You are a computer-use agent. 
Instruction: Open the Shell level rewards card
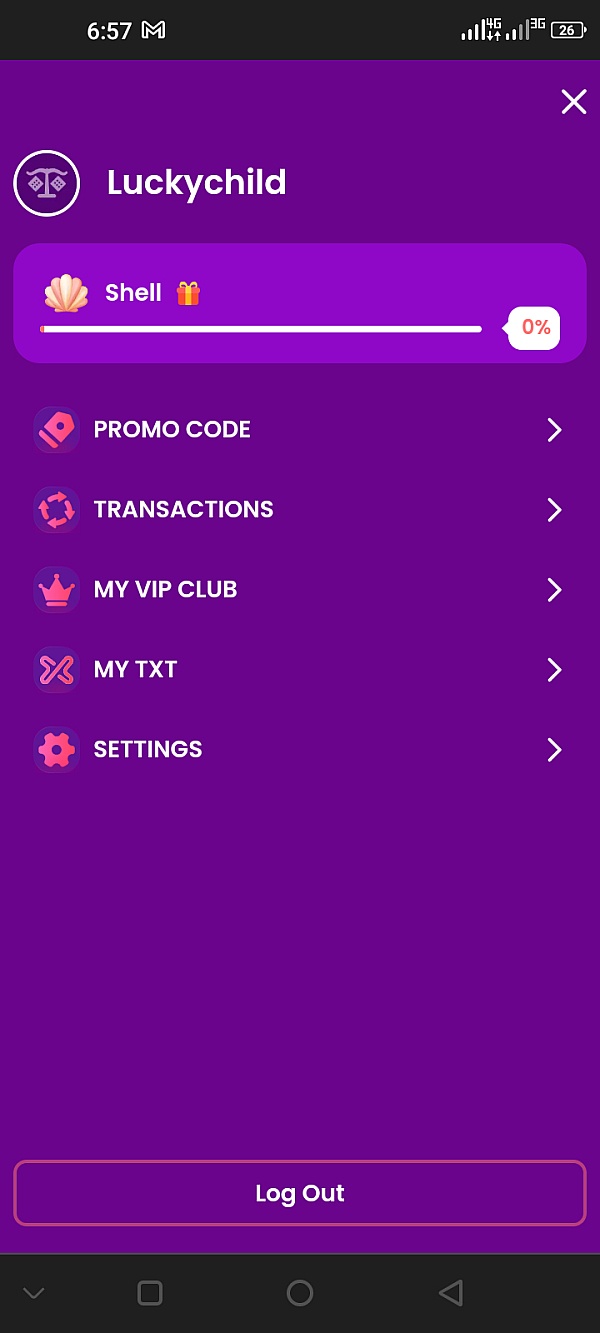pos(300,303)
